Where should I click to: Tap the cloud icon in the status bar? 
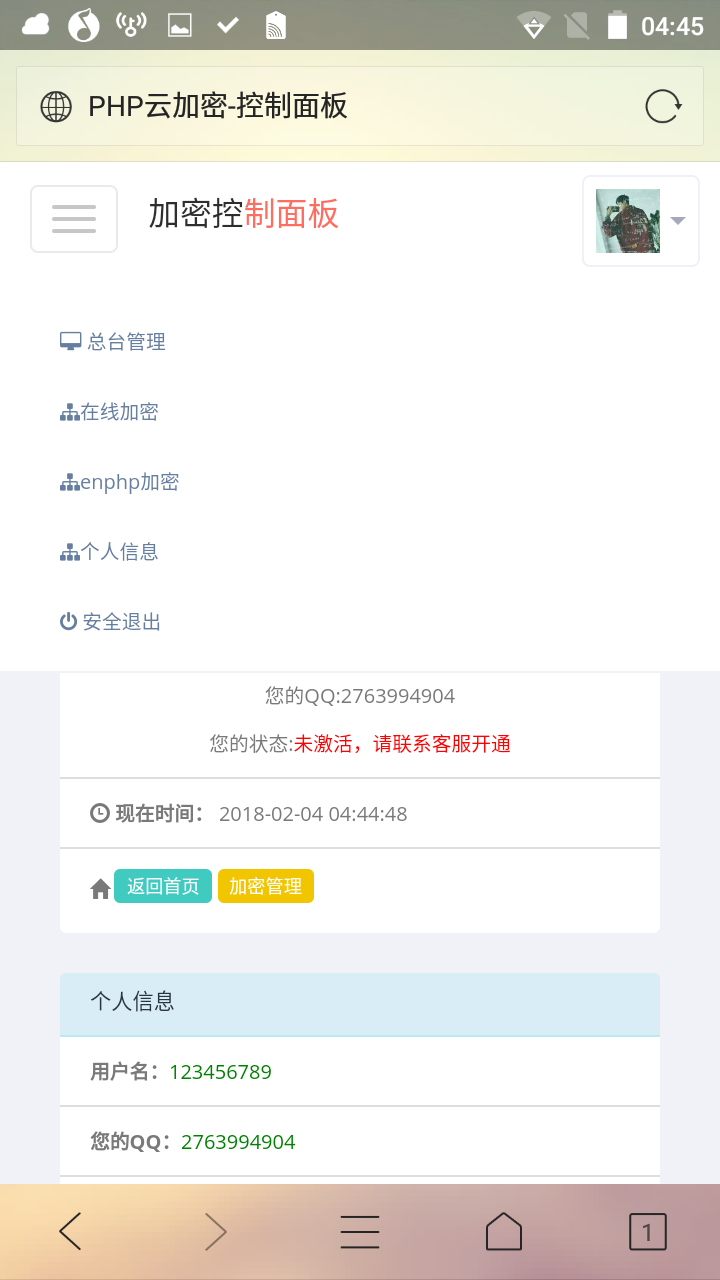pos(35,25)
